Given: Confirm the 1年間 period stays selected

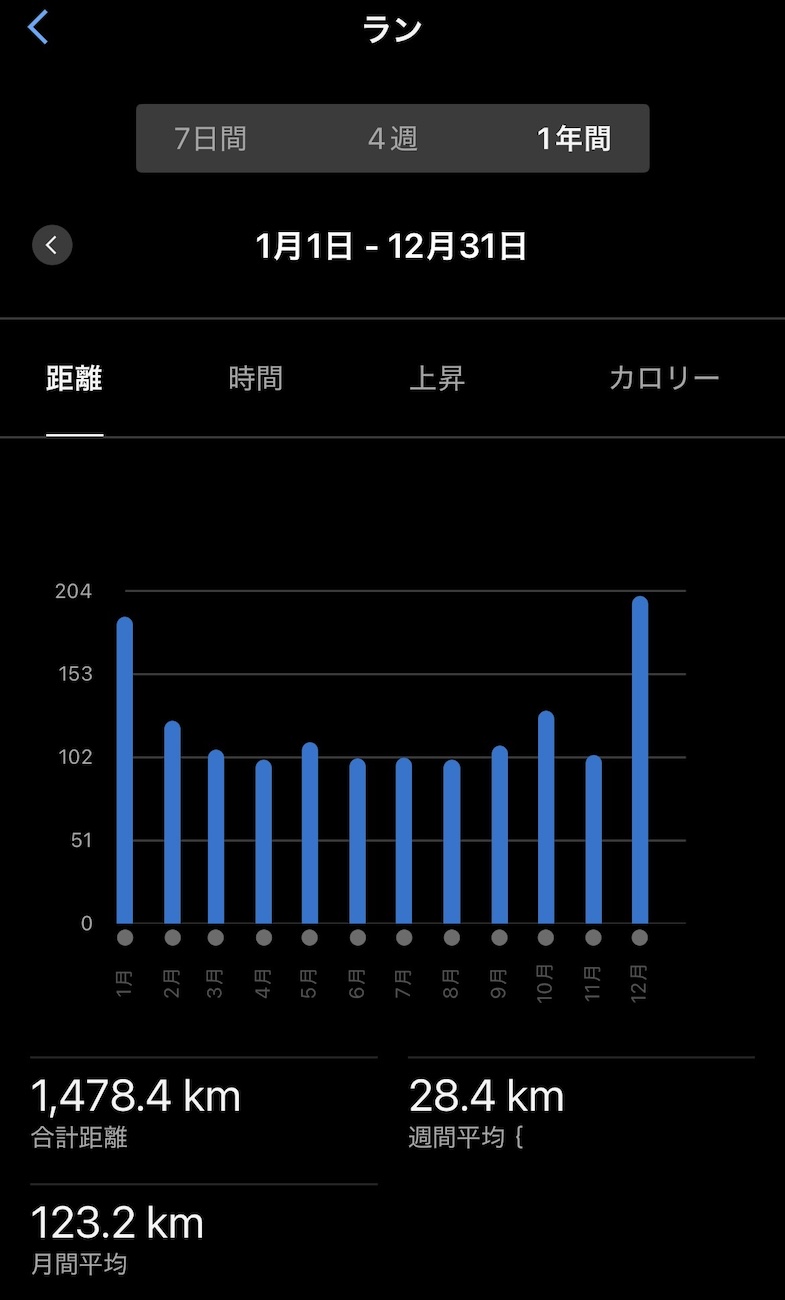Looking at the screenshot, I should (x=572, y=139).
